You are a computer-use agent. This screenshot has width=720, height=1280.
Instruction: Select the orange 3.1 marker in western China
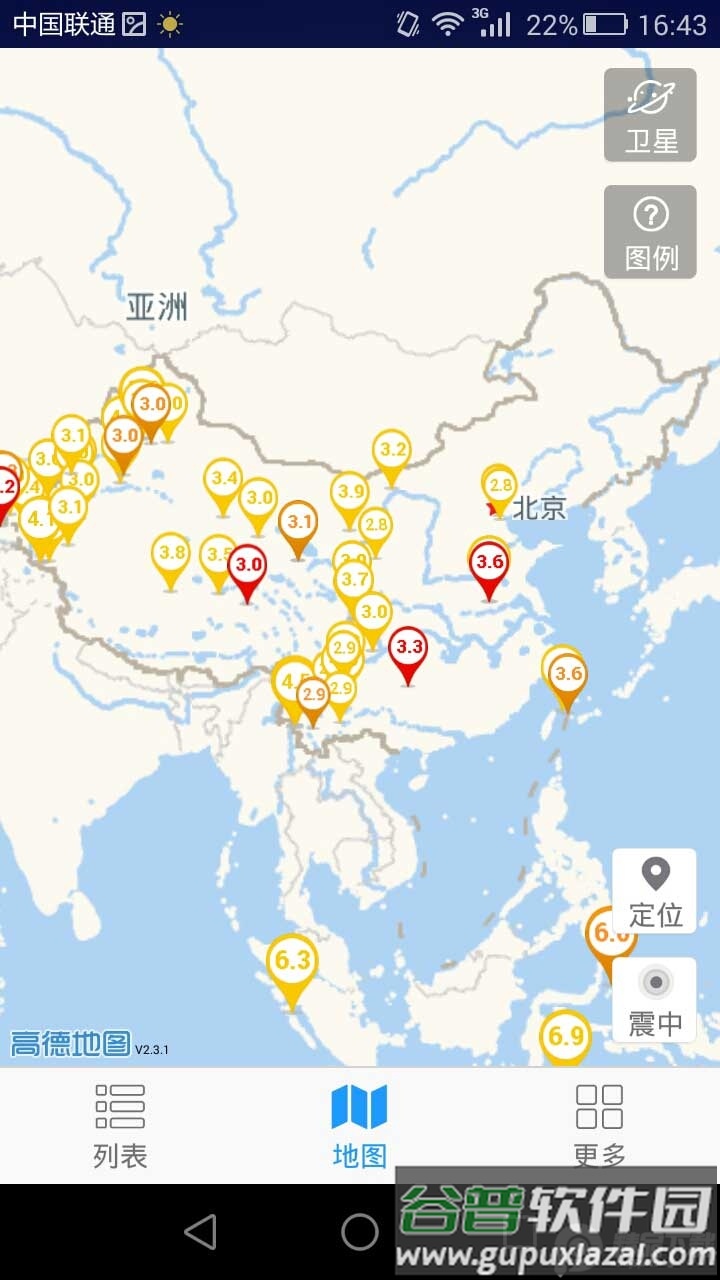point(297,520)
